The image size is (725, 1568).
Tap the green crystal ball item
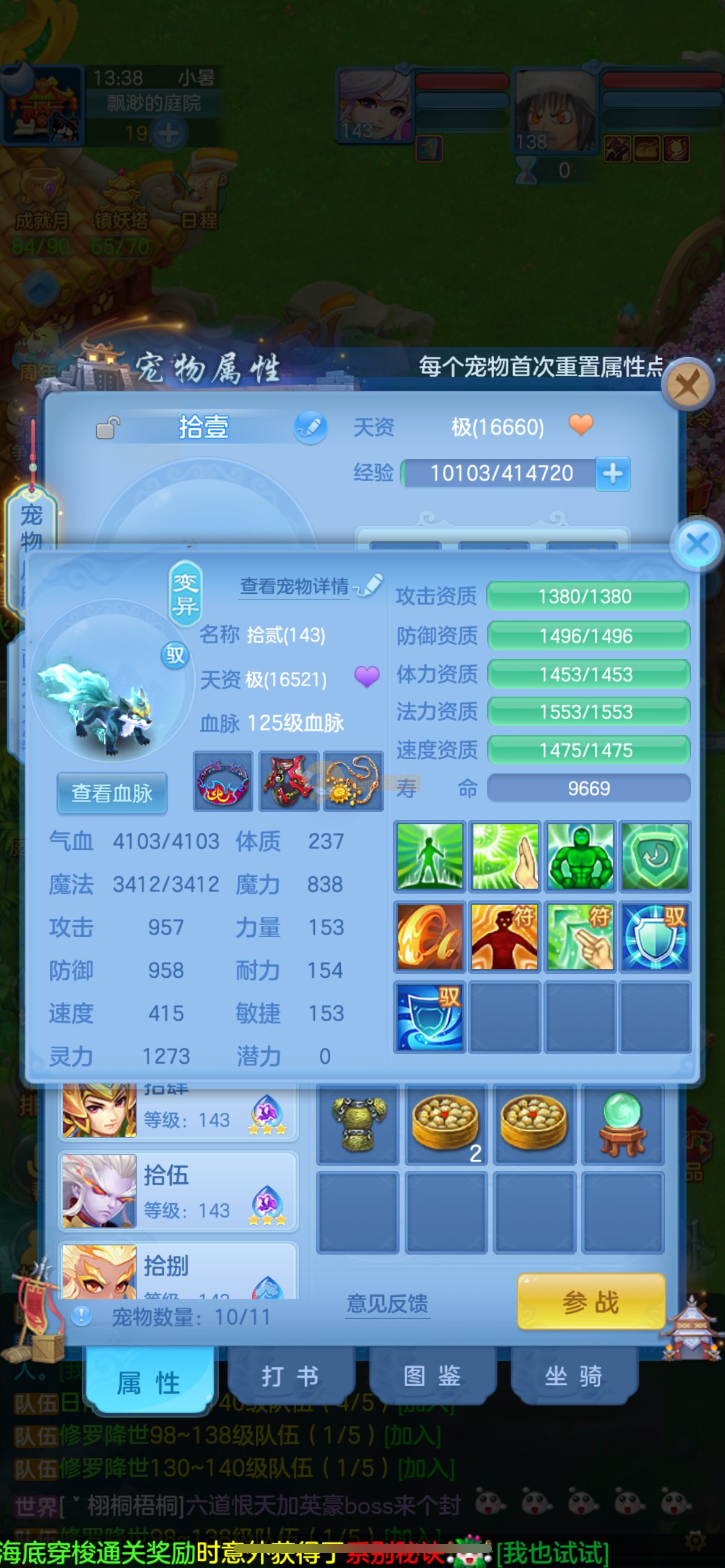coord(623,1124)
